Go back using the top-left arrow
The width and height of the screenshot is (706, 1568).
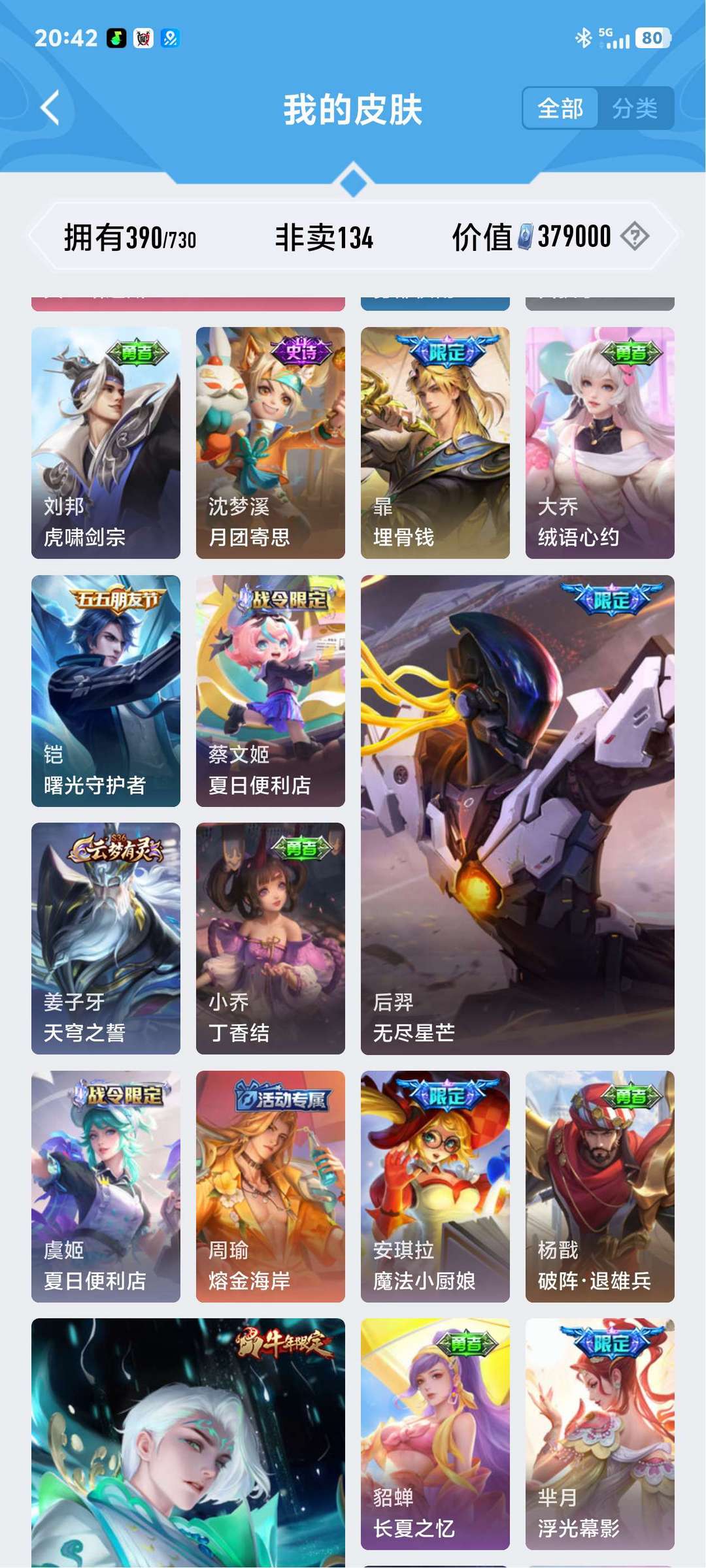coord(51,108)
